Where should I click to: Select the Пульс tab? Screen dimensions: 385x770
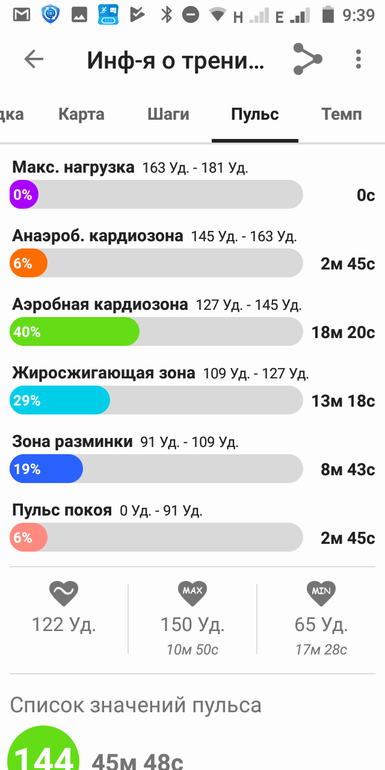[255, 114]
